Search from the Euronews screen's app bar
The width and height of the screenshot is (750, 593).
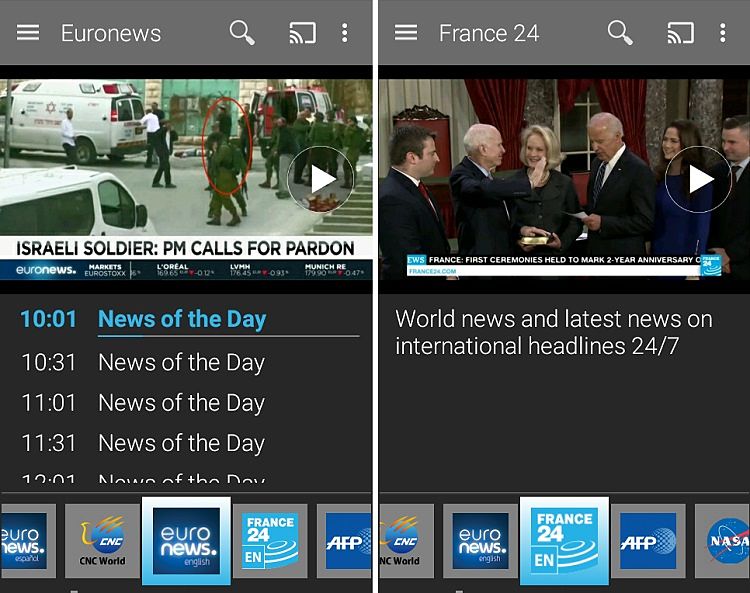click(242, 33)
